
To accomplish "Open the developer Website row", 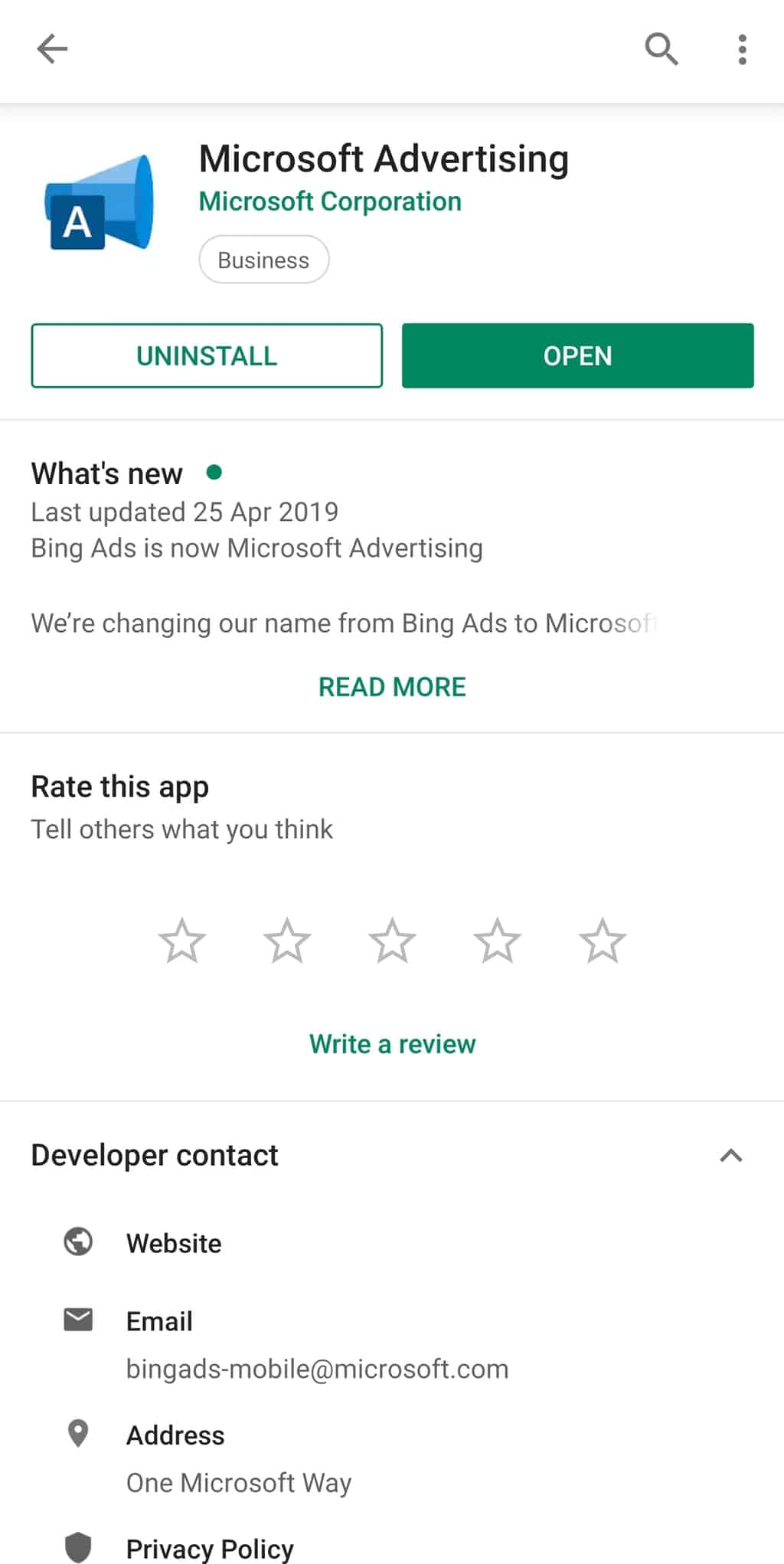I will click(x=174, y=1243).
